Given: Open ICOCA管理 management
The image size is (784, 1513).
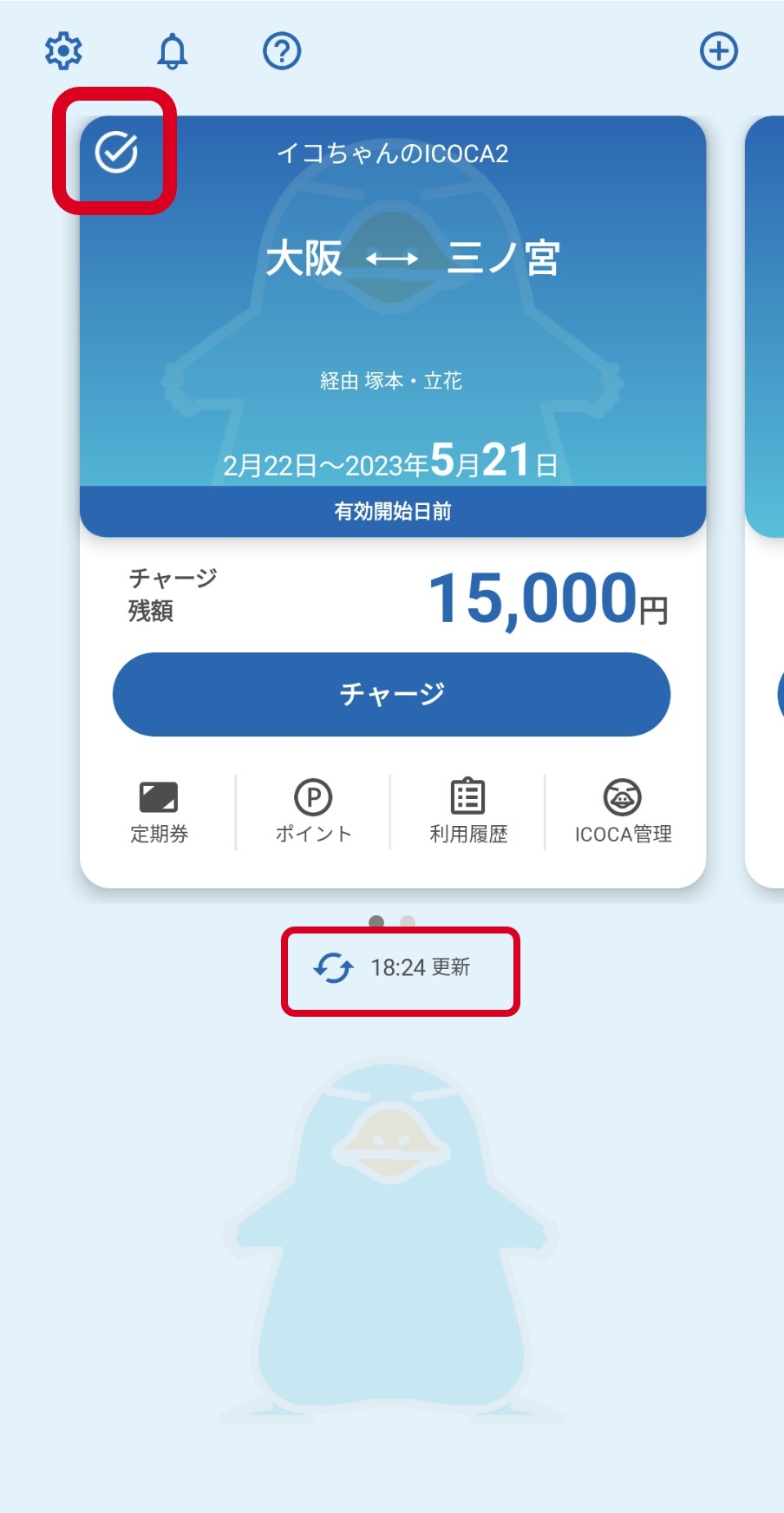Looking at the screenshot, I should [623, 813].
